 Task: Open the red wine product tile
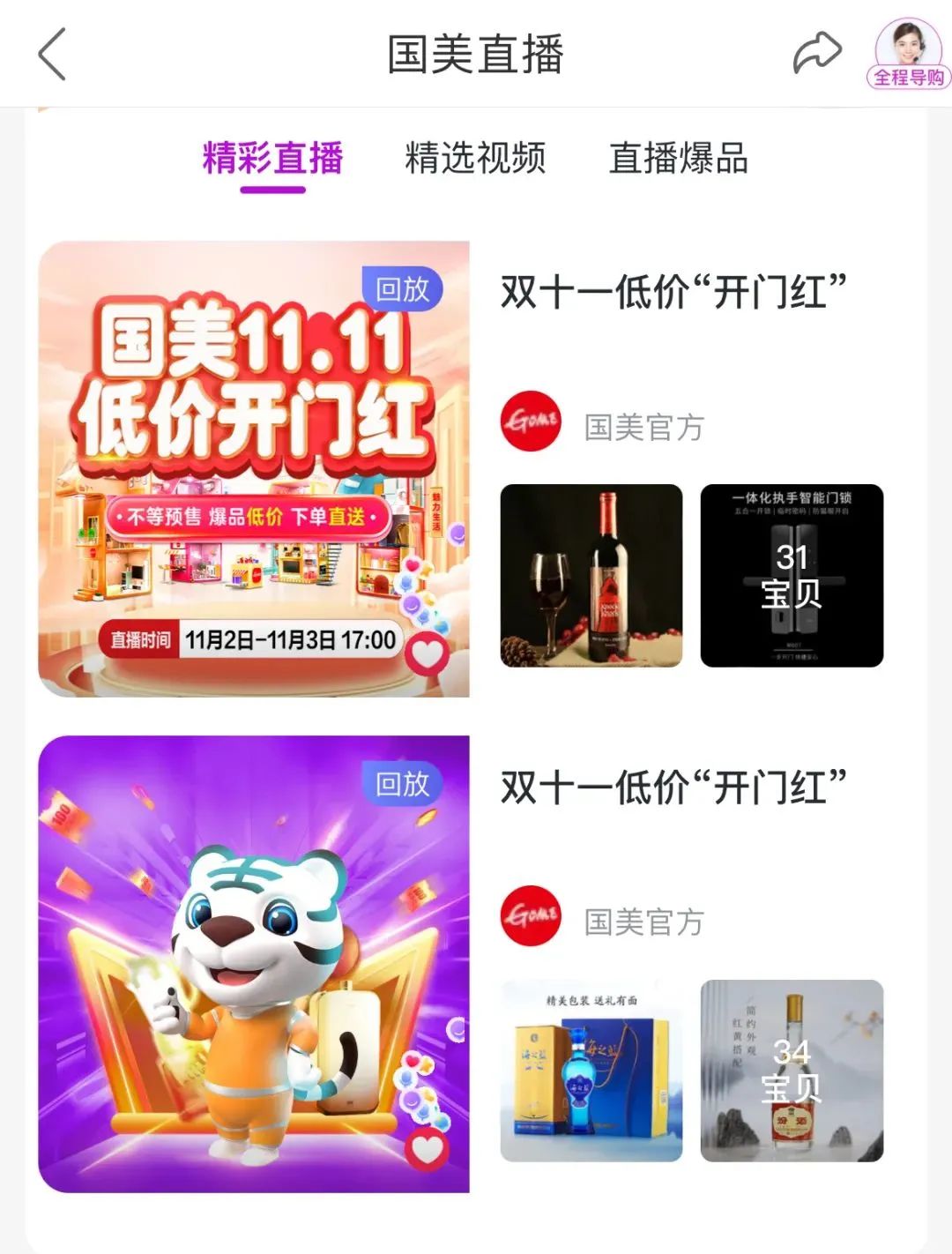(591, 575)
